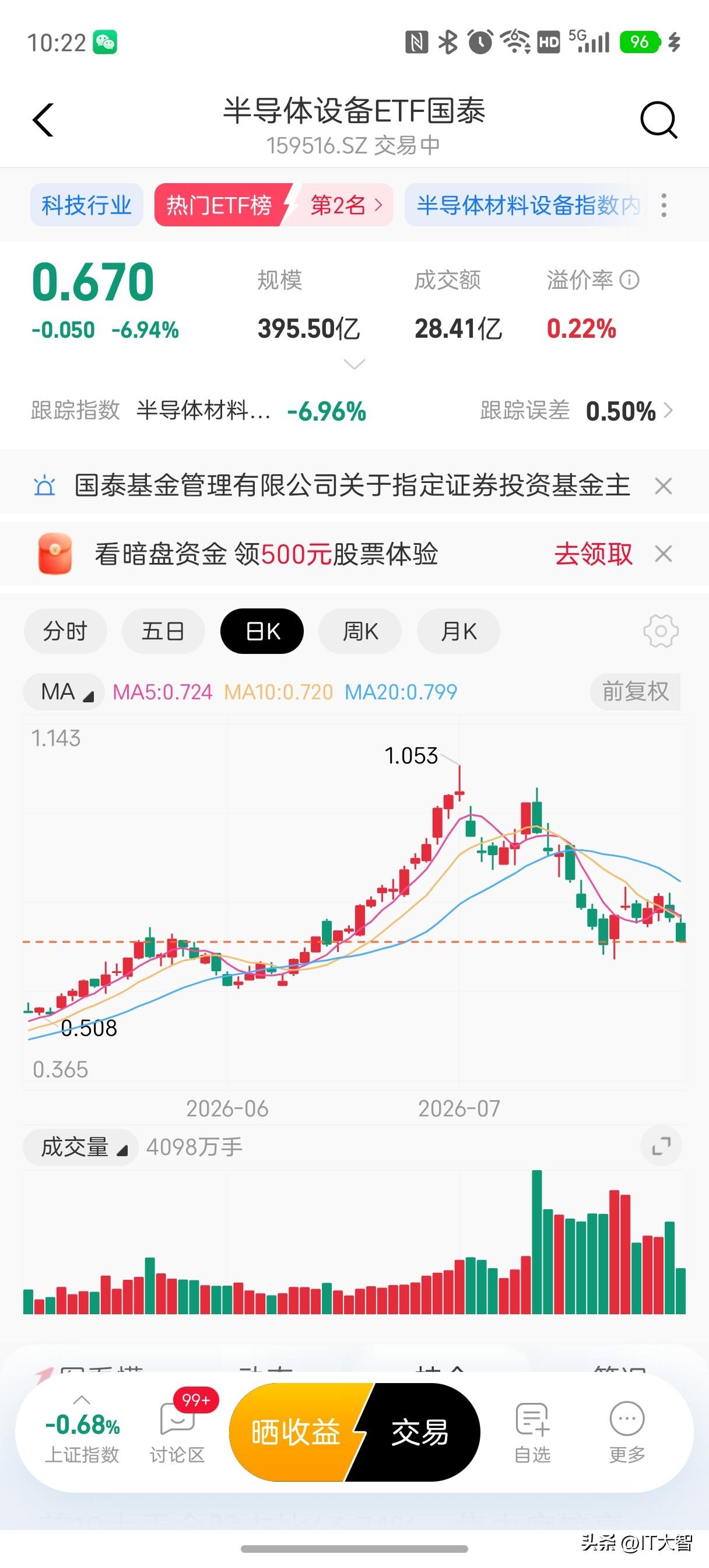The image size is (709, 1568).
Task: Open chart settings gear icon
Action: pyautogui.click(x=661, y=631)
